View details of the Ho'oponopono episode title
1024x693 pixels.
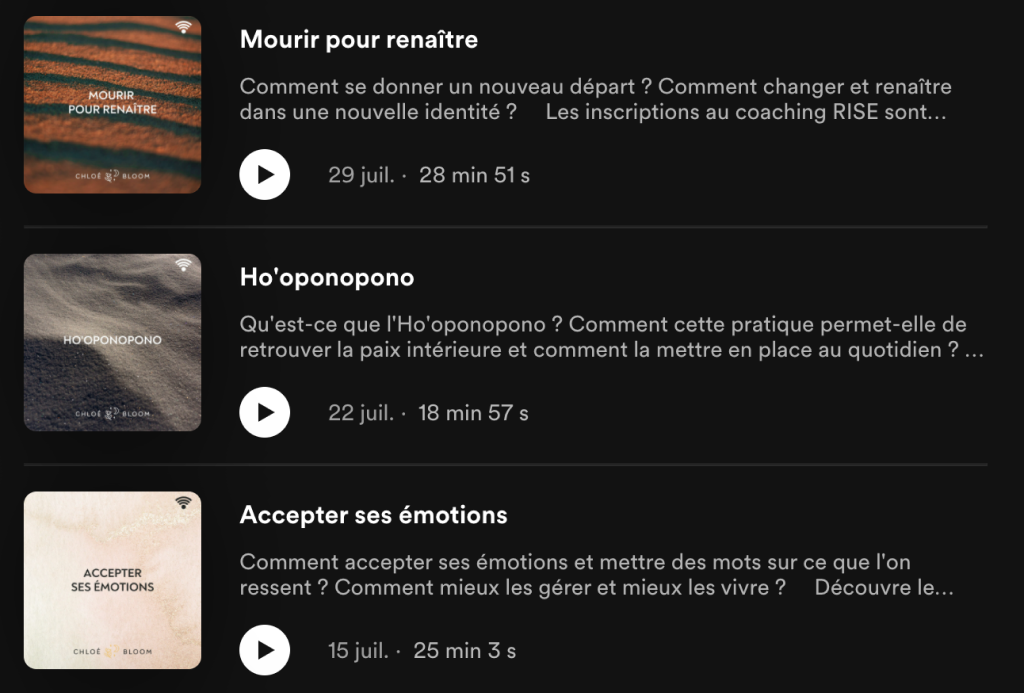pos(326,277)
